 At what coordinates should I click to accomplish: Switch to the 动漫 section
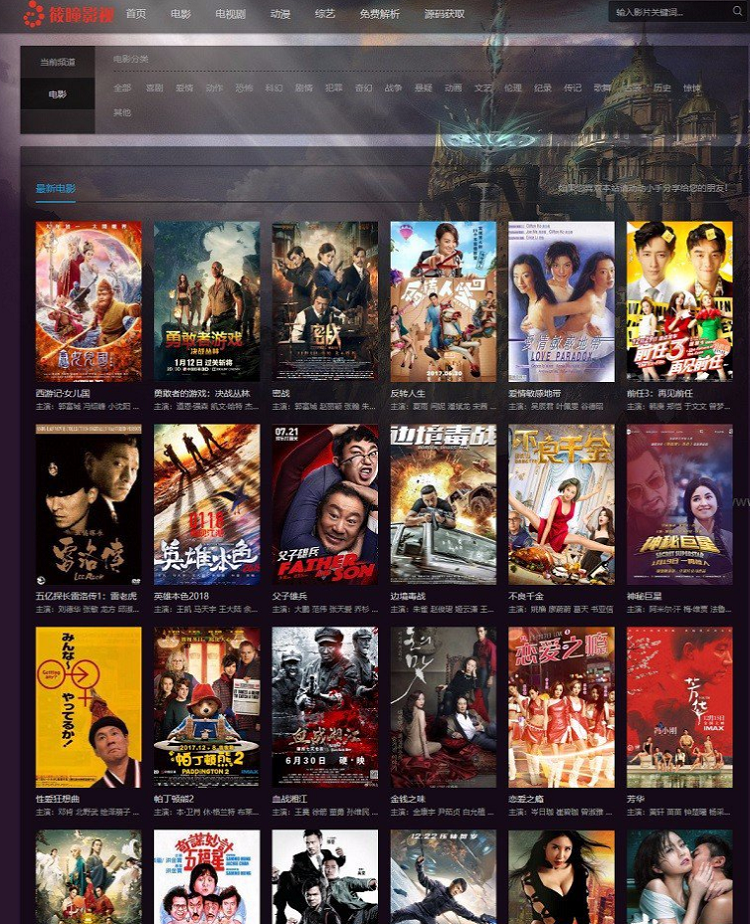tap(280, 14)
